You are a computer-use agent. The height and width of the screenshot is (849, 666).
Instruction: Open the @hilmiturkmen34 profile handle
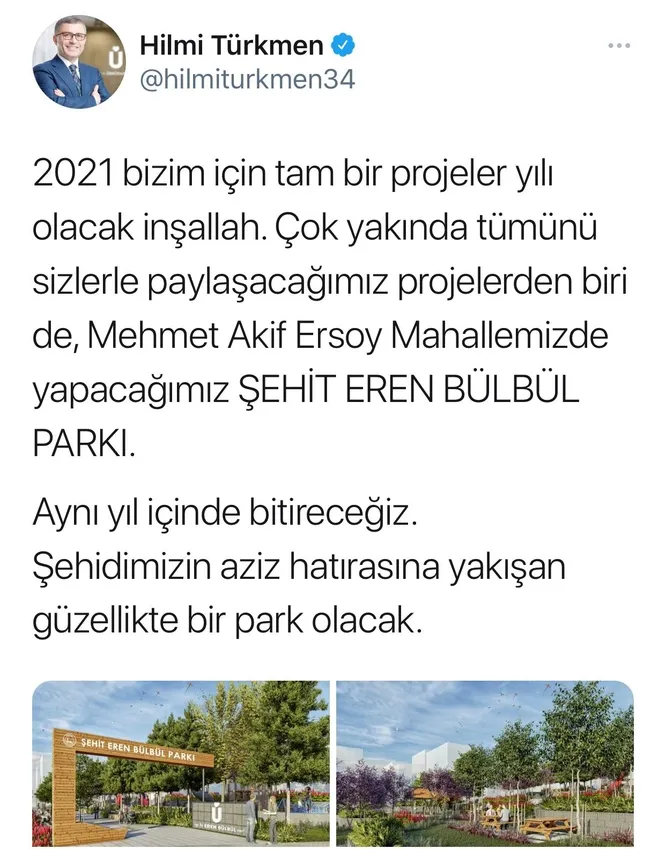(x=247, y=80)
